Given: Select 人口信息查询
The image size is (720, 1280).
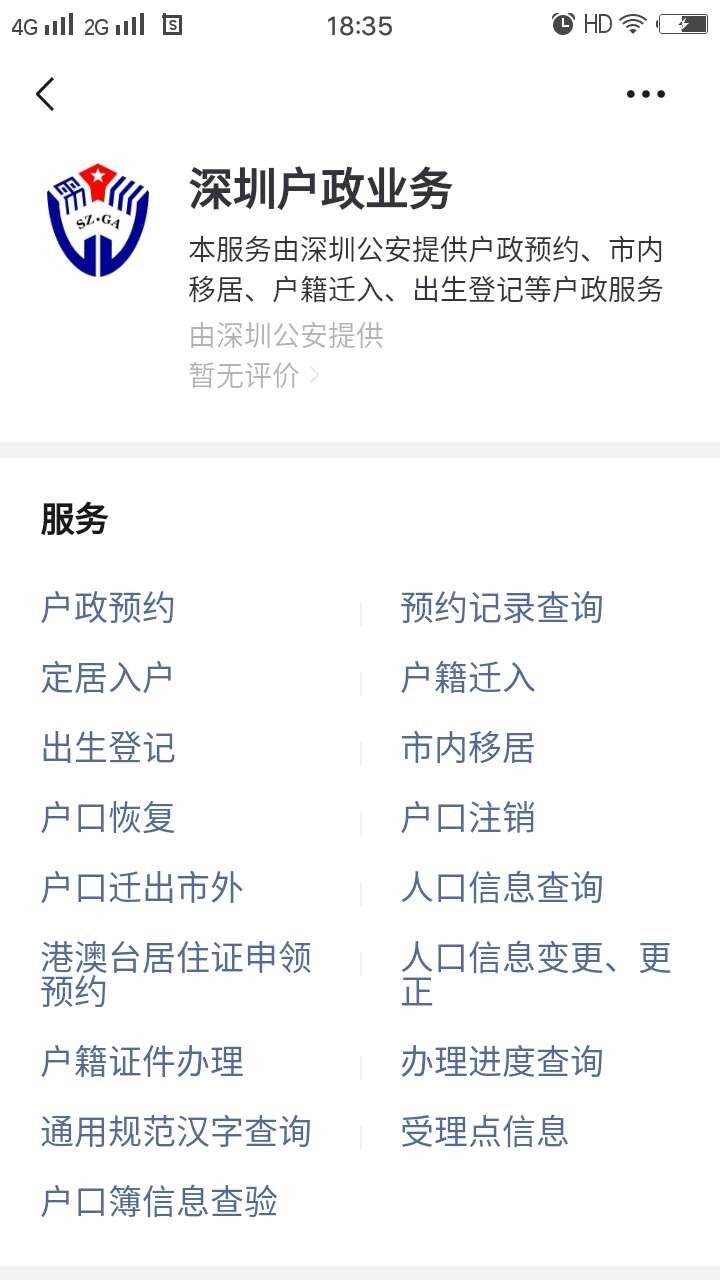Looking at the screenshot, I should pyautogui.click(x=502, y=888).
